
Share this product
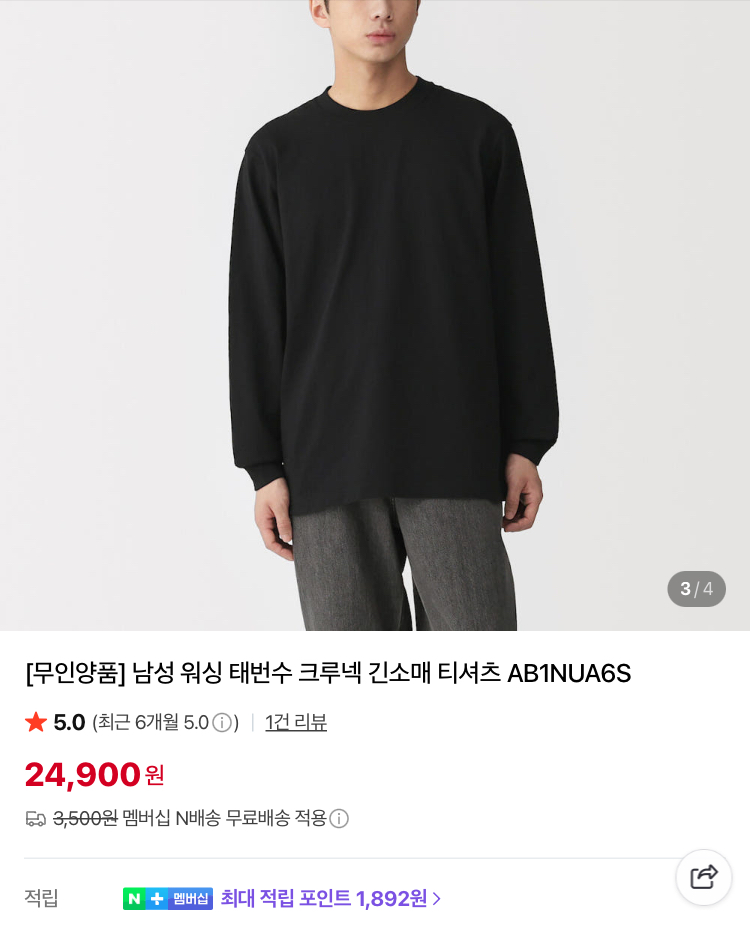pyautogui.click(x=704, y=877)
